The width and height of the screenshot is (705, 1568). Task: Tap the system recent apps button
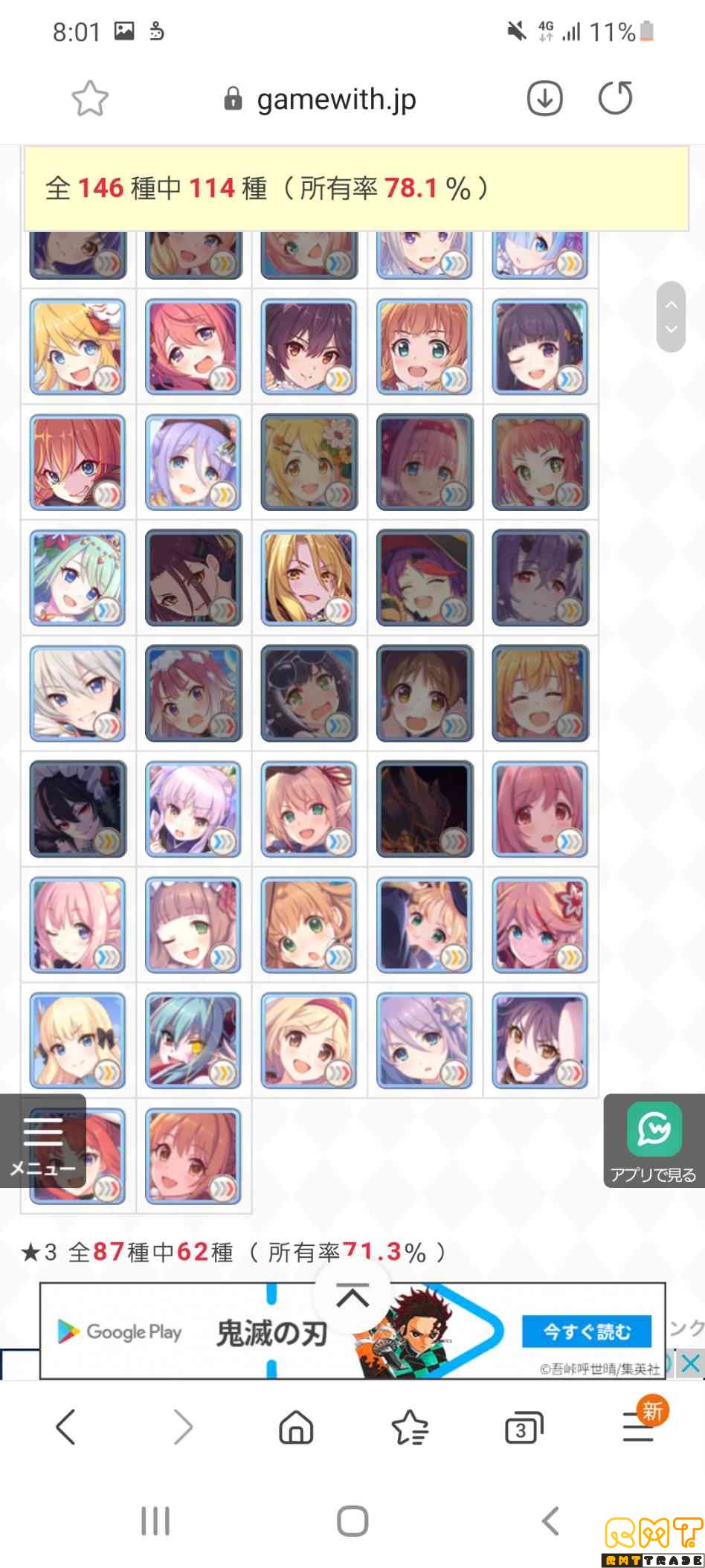coord(155,1521)
